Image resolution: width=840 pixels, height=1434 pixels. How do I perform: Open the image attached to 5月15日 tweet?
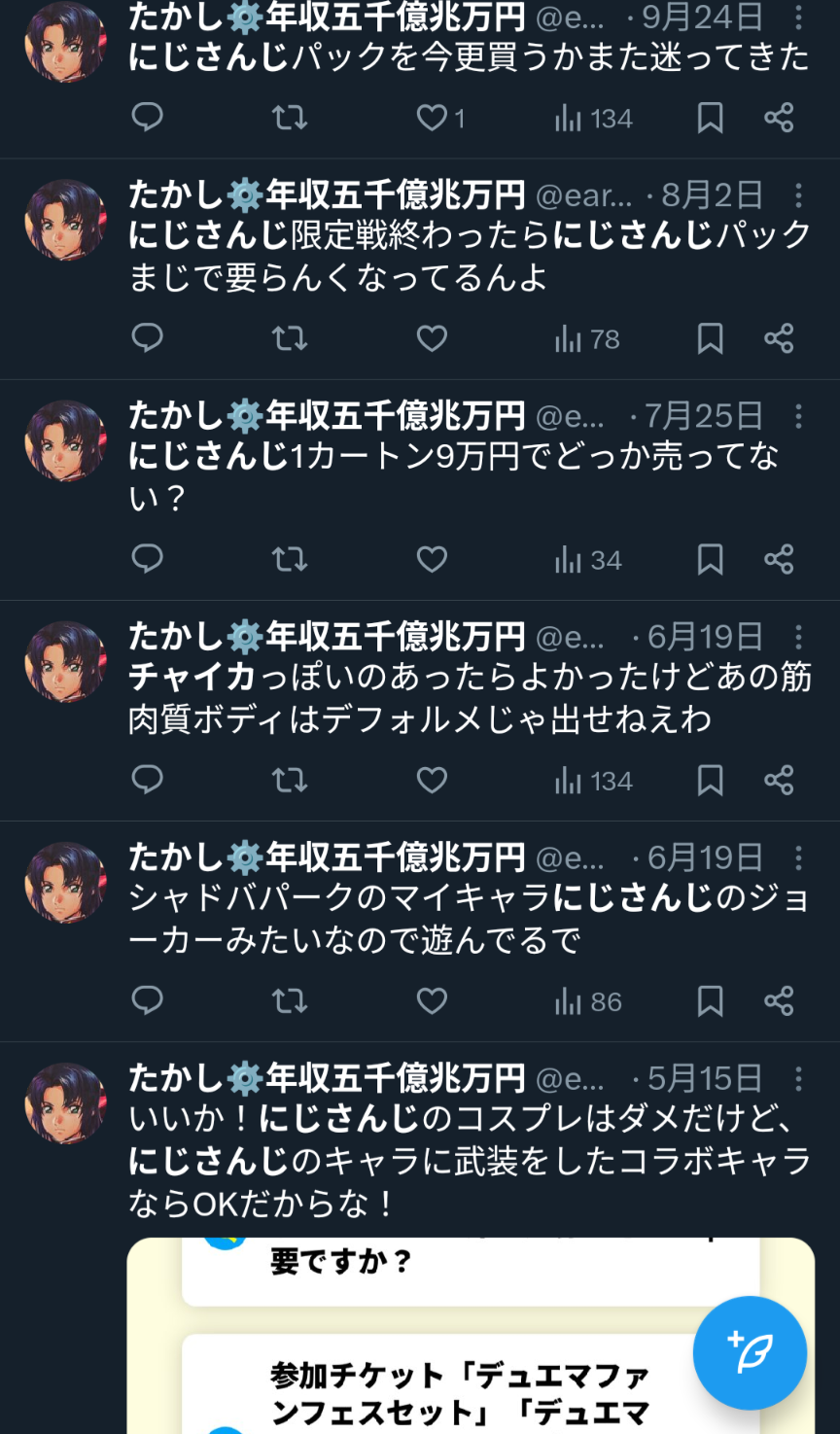[x=437, y=1342]
